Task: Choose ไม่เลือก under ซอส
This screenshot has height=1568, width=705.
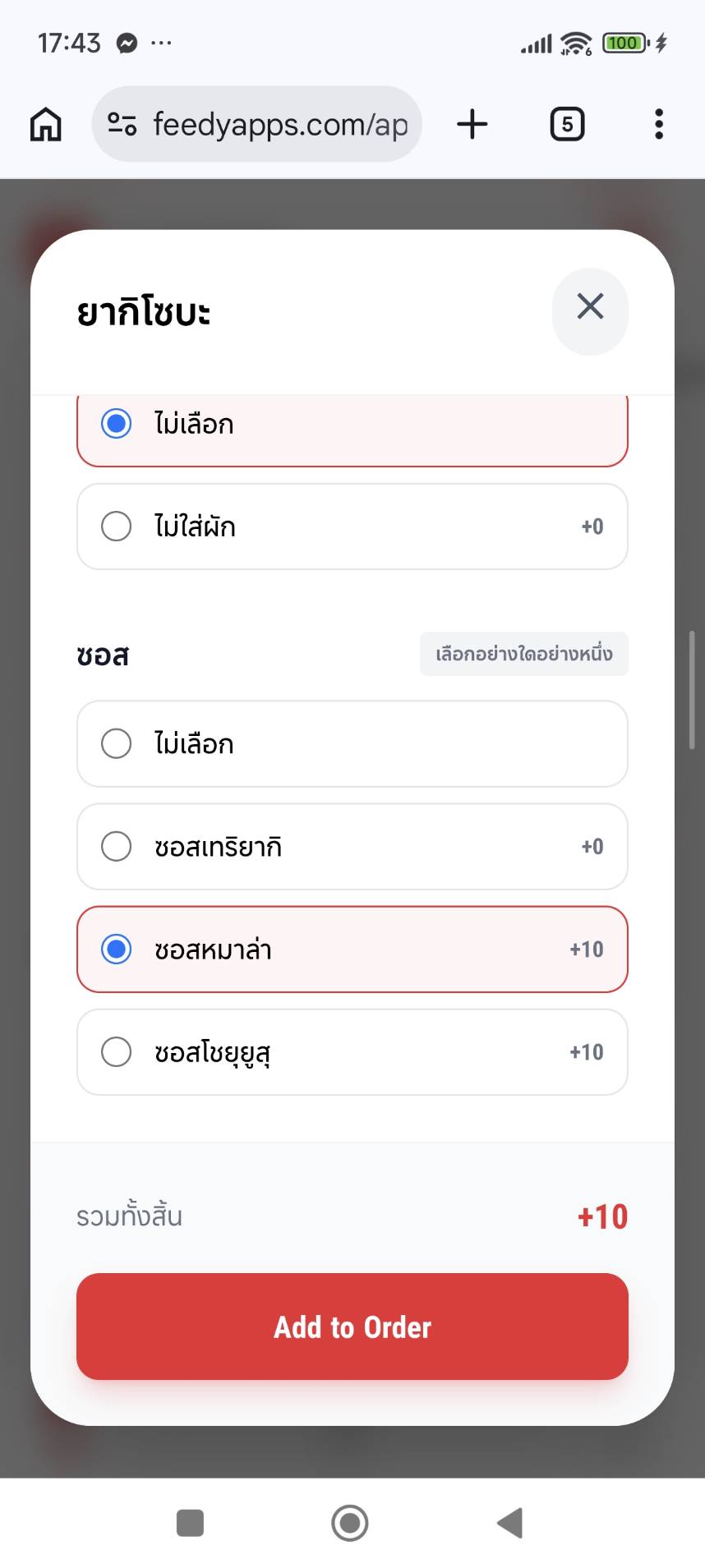Action: tap(352, 744)
